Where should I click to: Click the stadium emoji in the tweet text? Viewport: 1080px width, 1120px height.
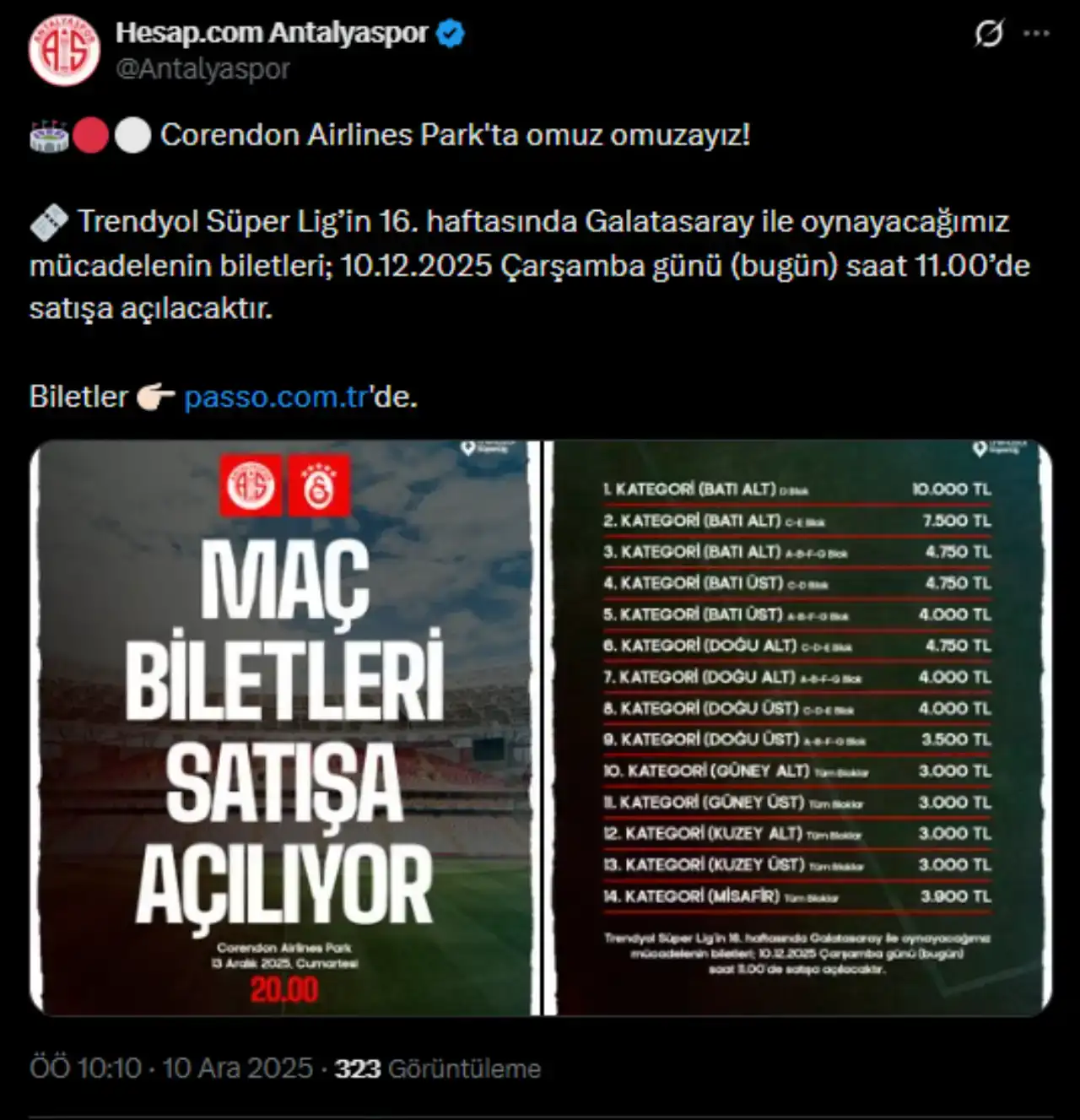(x=46, y=133)
